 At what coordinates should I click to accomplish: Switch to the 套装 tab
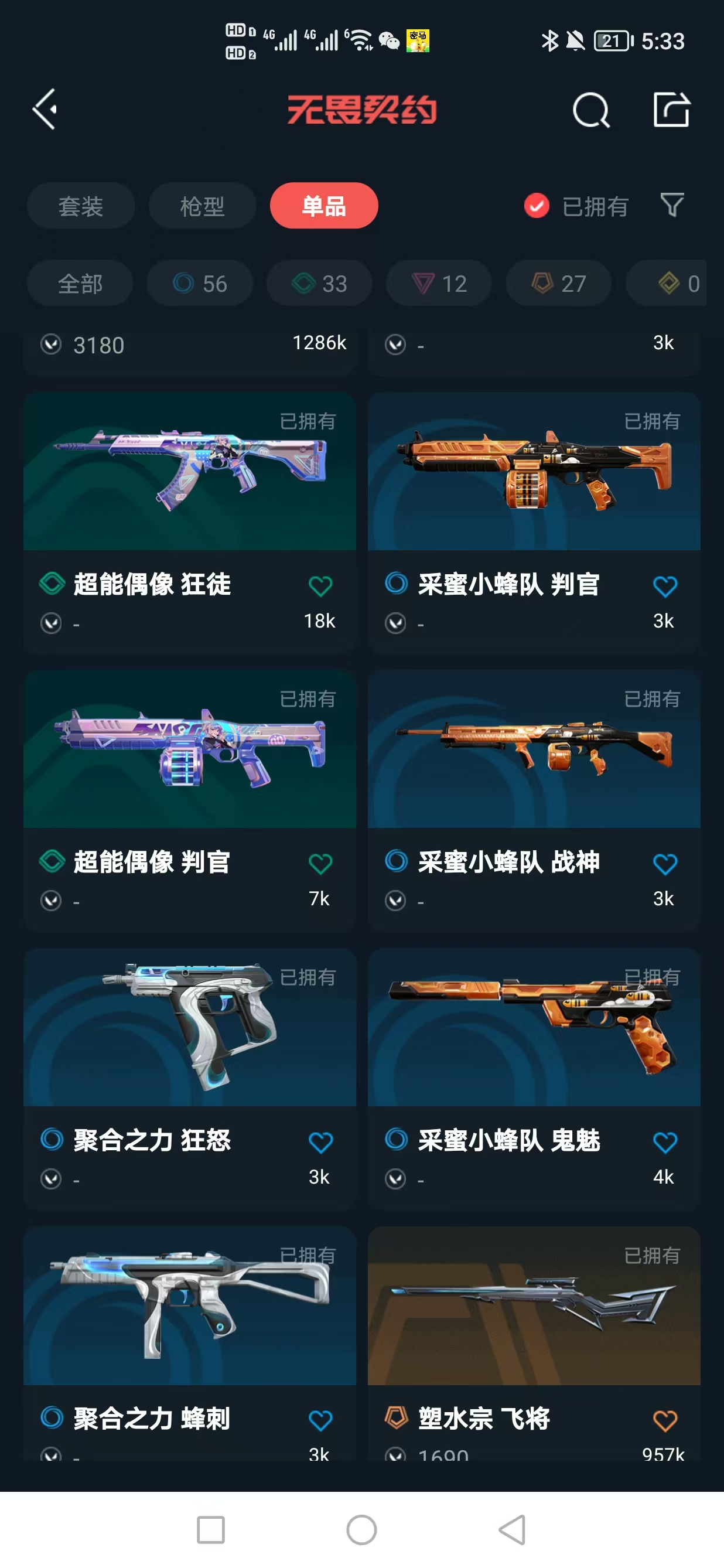[x=80, y=206]
